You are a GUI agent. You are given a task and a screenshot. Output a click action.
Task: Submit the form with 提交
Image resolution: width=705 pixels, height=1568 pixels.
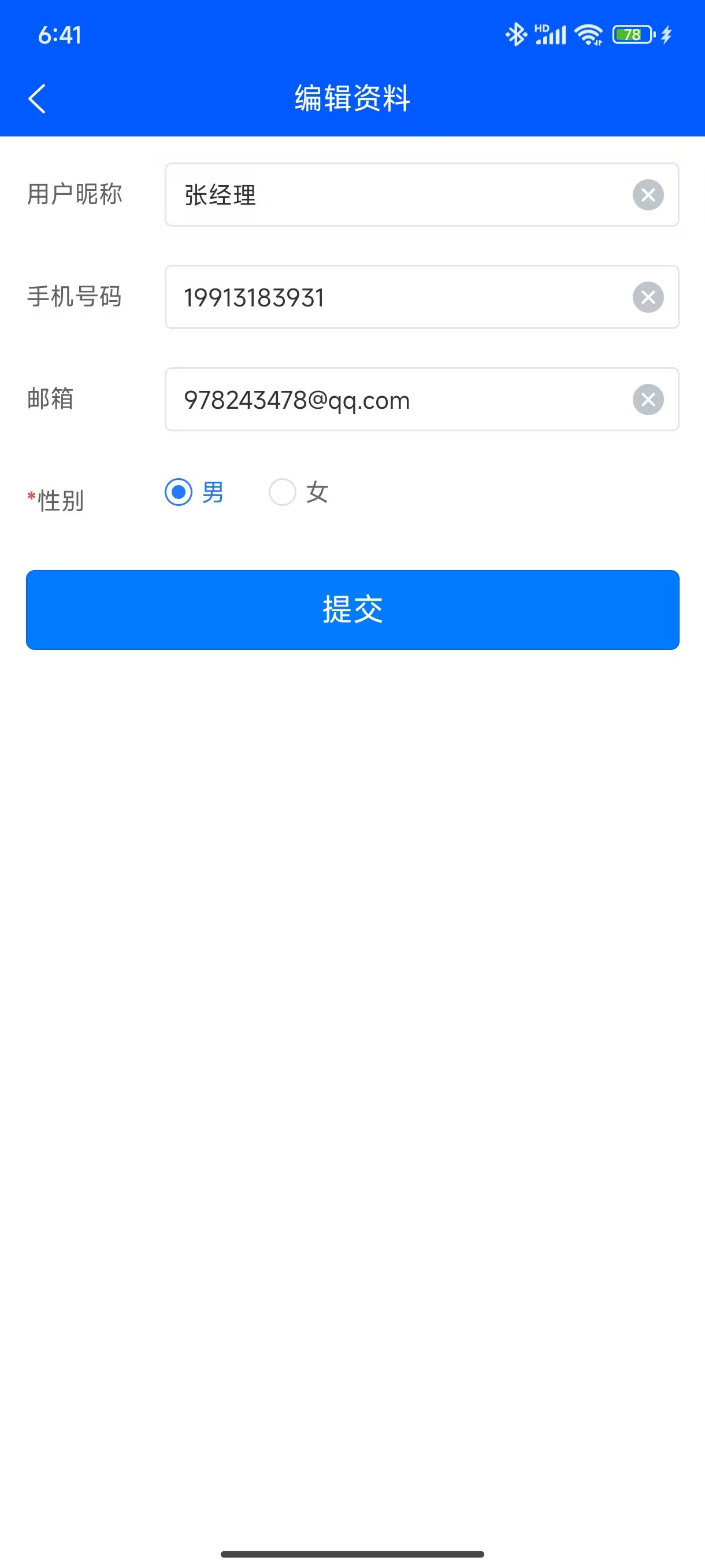[x=353, y=609]
